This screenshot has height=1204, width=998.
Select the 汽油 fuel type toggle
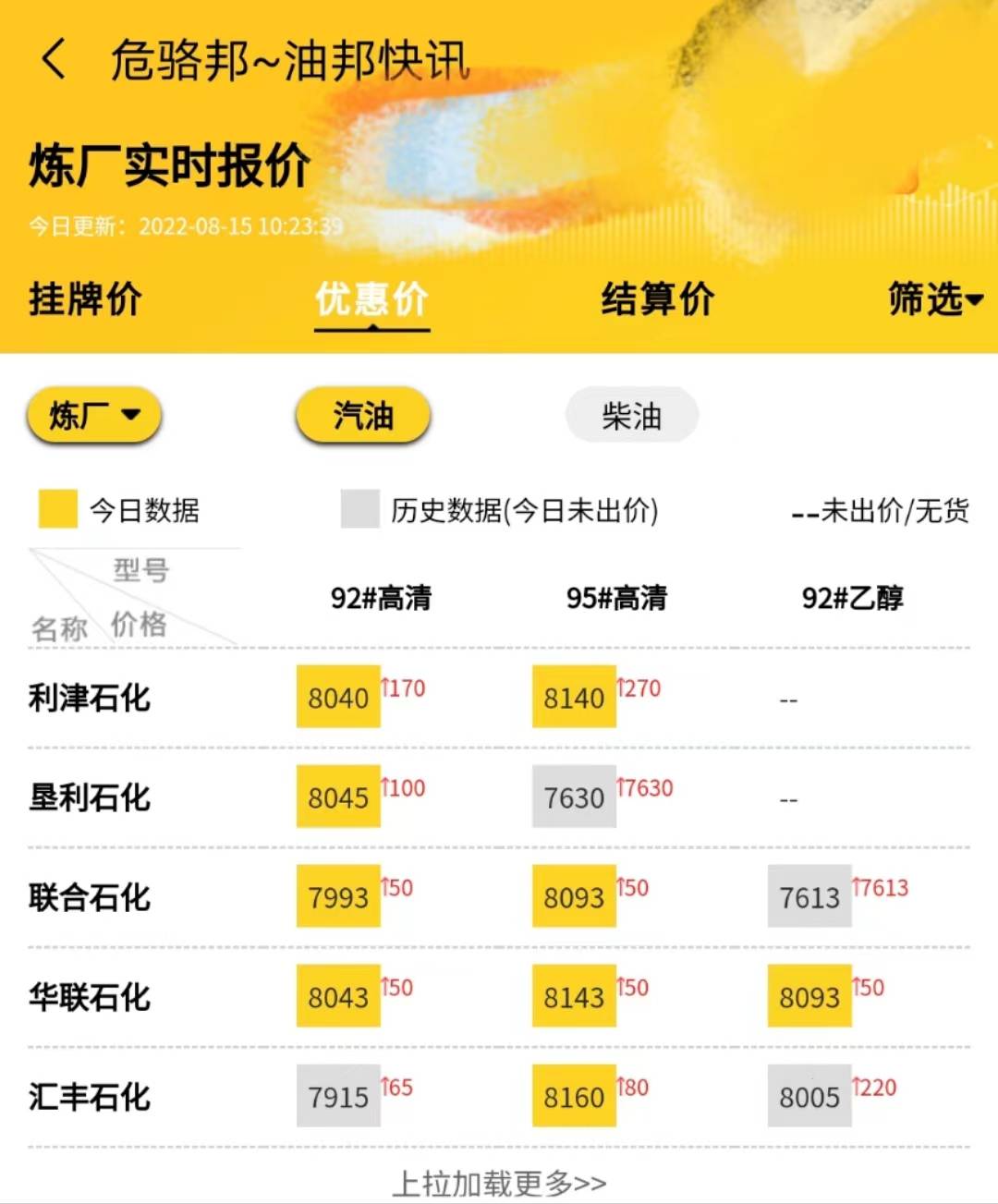[362, 417]
